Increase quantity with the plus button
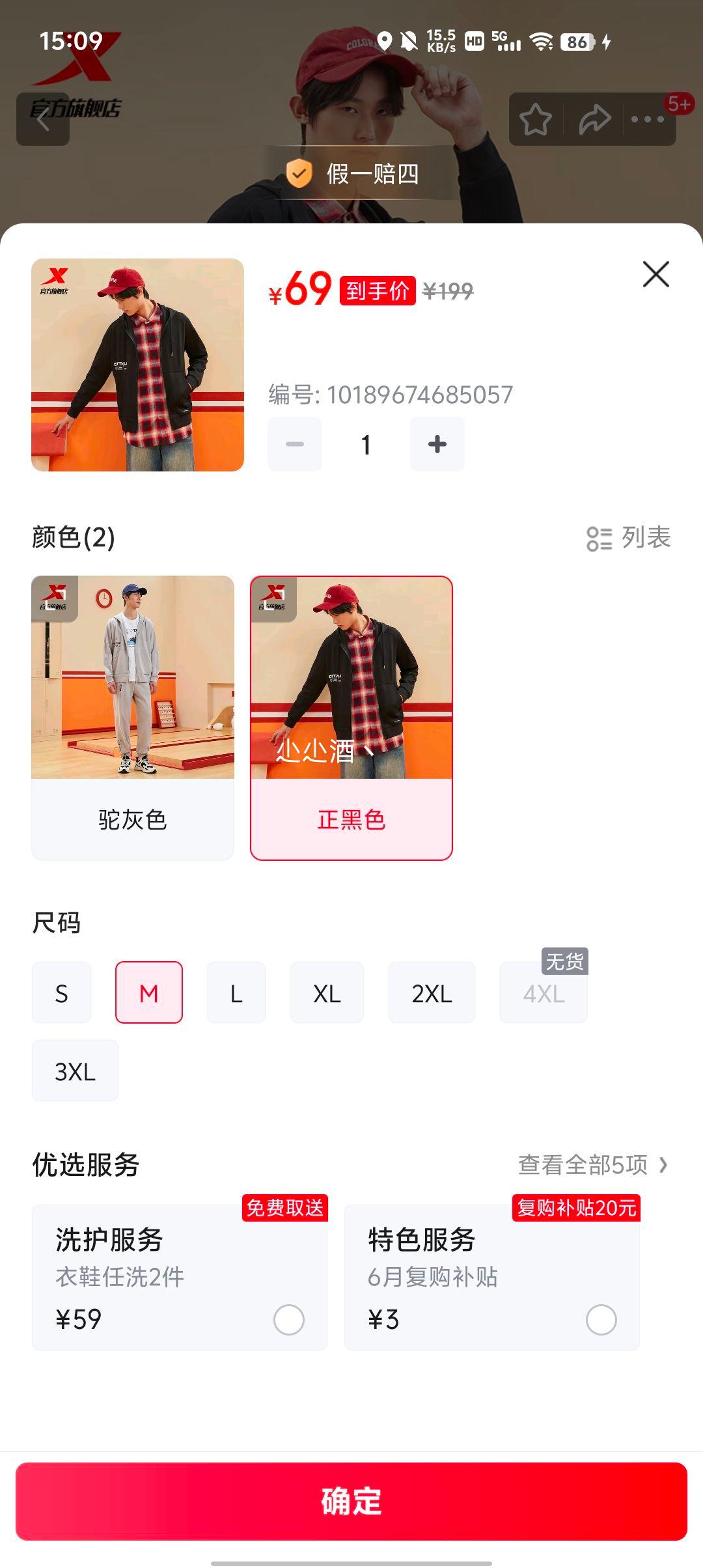 [437, 444]
